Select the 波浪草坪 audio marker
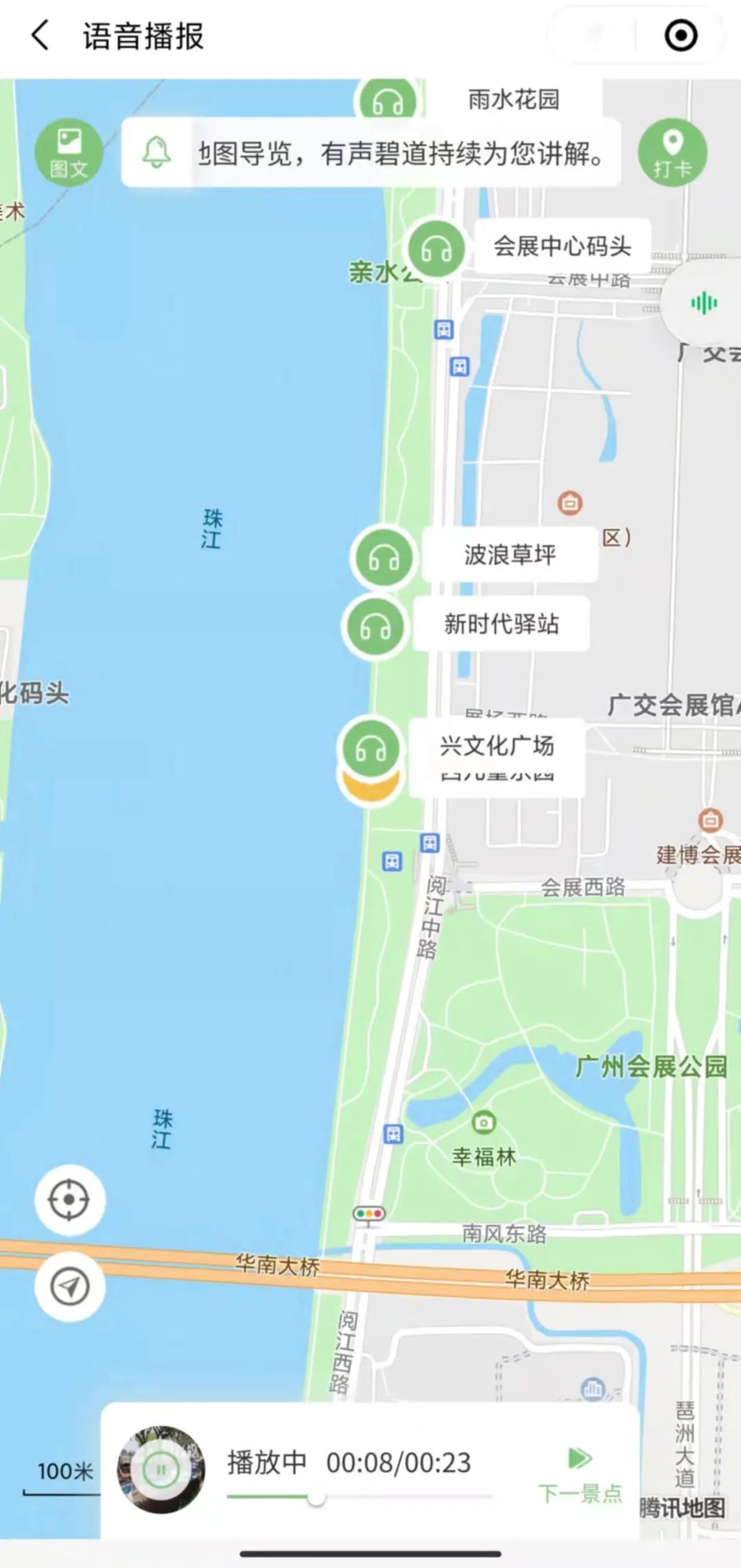 click(384, 558)
